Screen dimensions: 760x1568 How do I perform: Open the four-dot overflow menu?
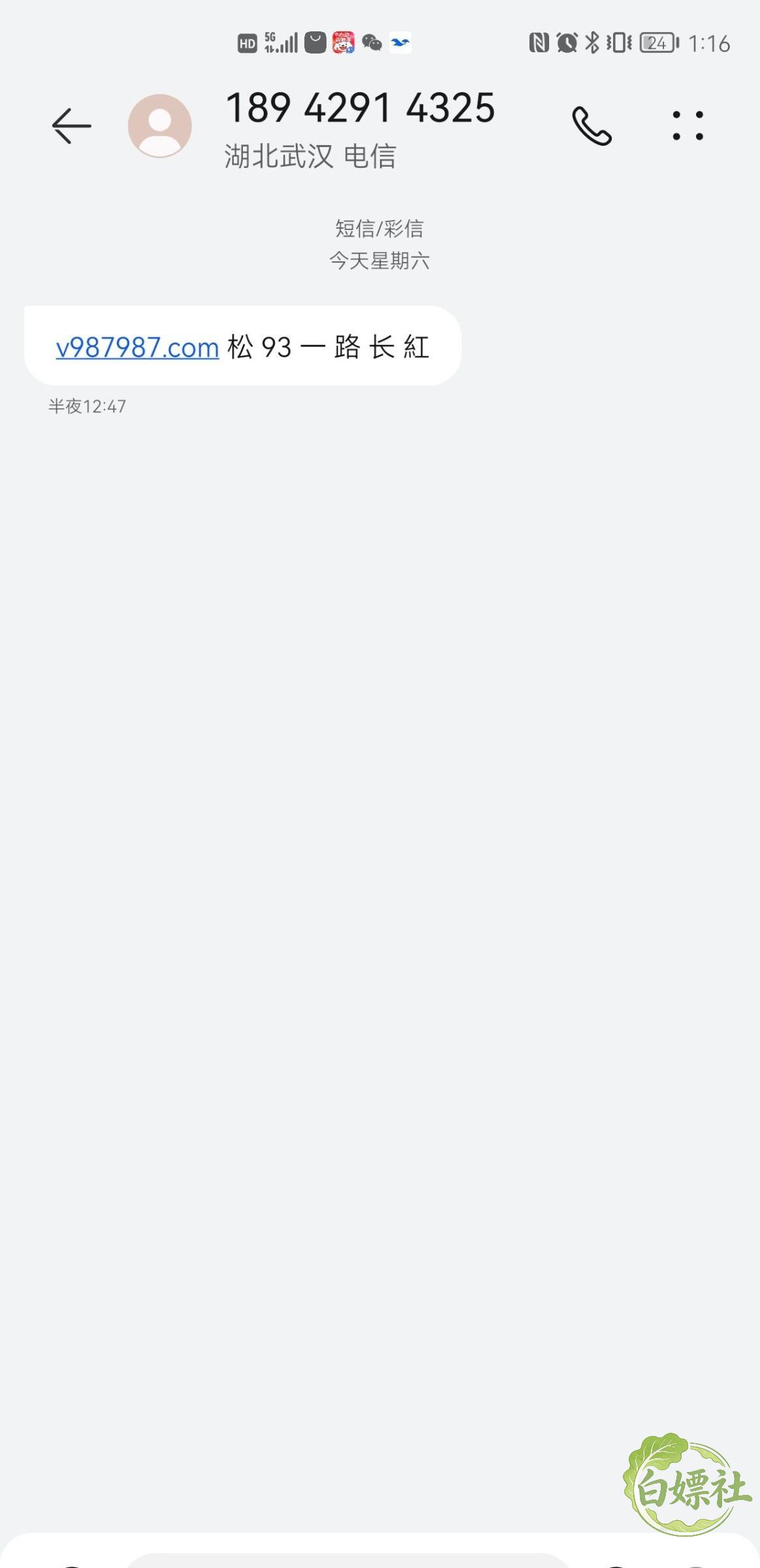(688, 125)
